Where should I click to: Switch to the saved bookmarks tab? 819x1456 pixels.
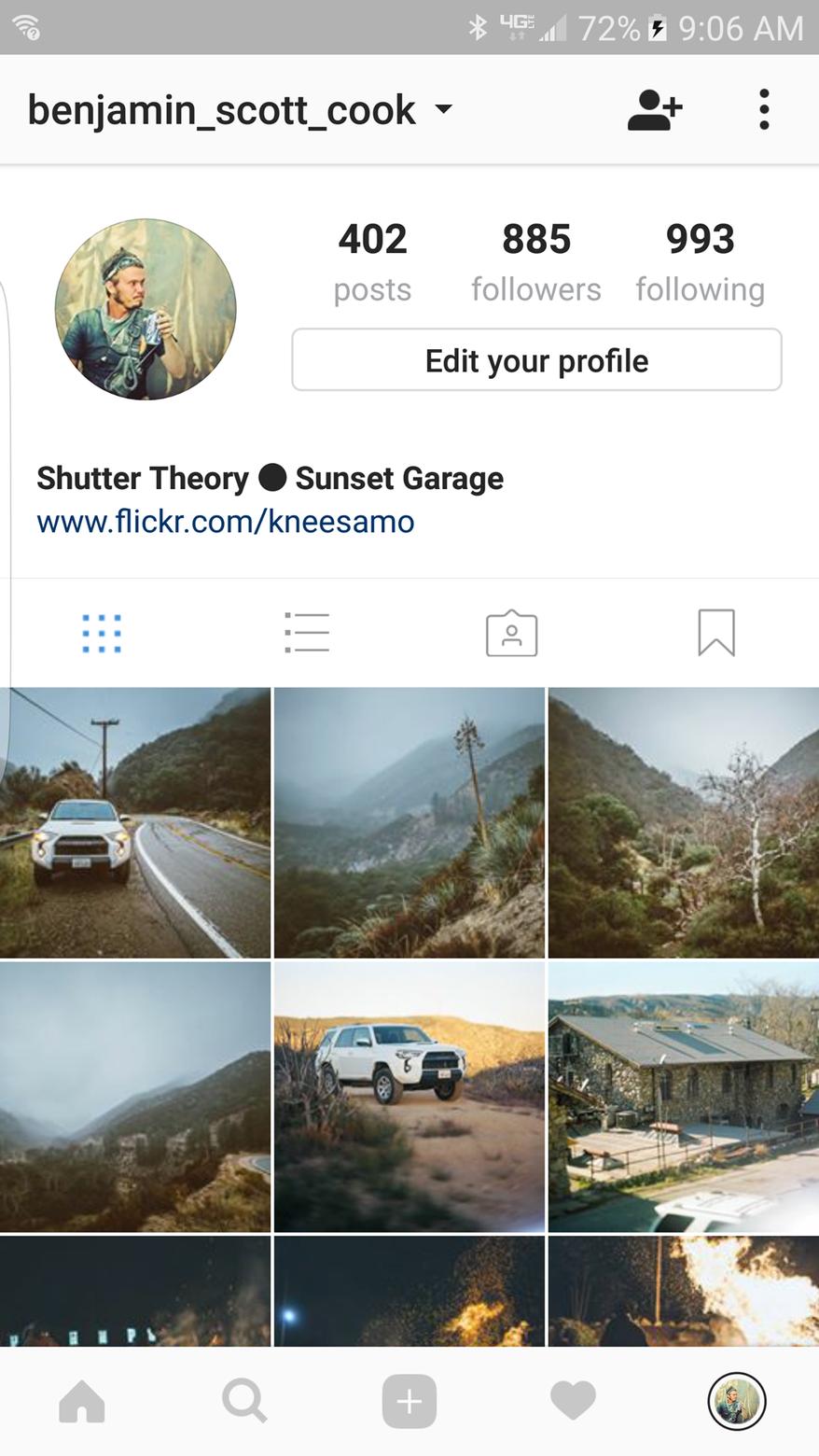(x=716, y=633)
